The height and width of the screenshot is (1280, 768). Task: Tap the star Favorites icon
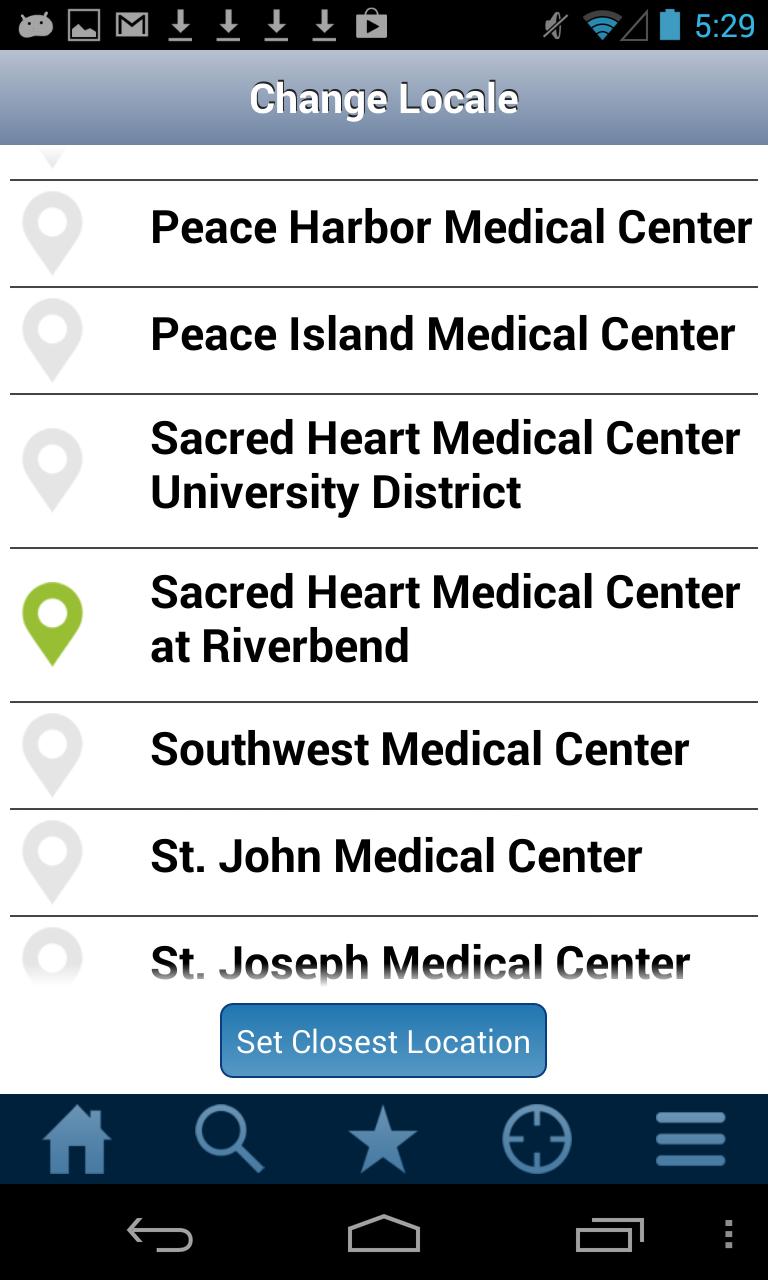383,1138
